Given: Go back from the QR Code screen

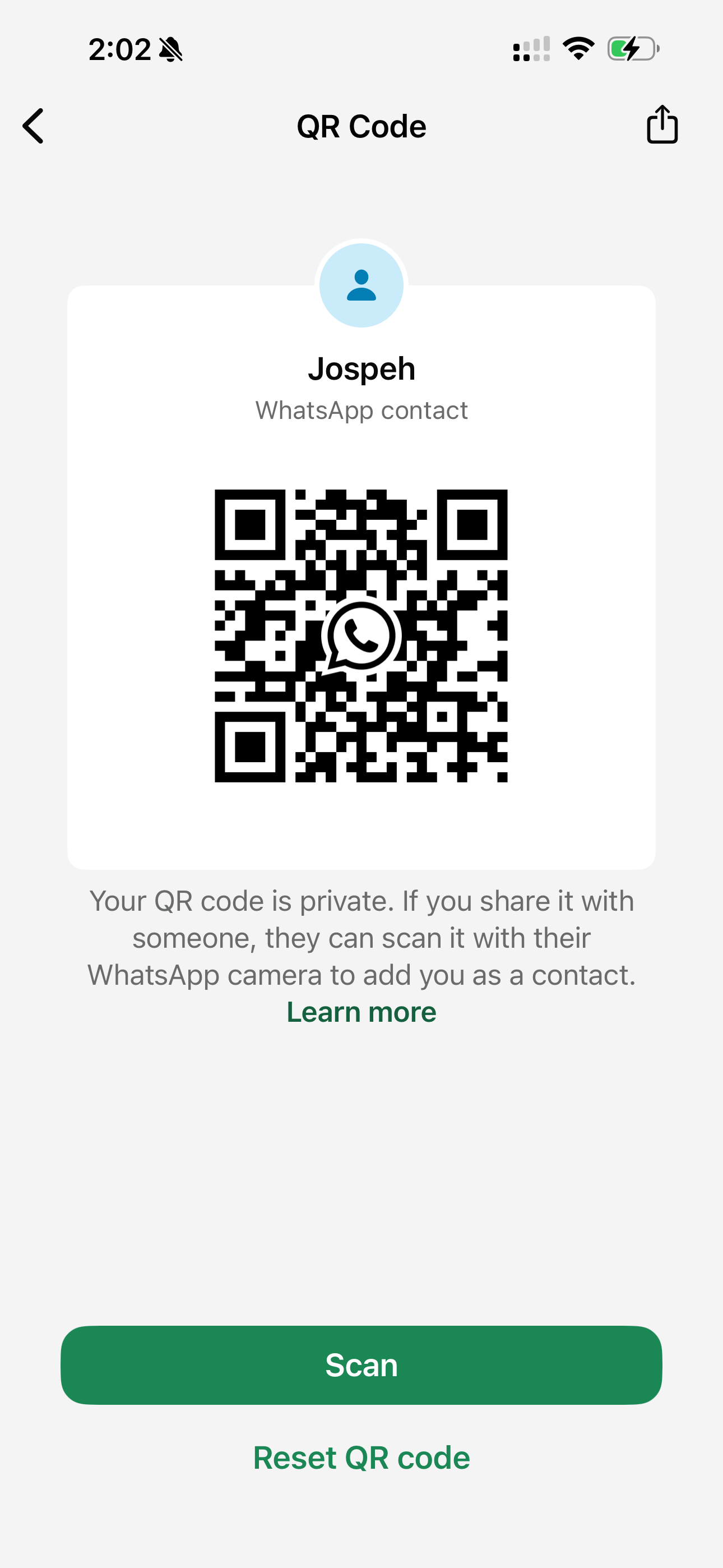Looking at the screenshot, I should point(34,126).
